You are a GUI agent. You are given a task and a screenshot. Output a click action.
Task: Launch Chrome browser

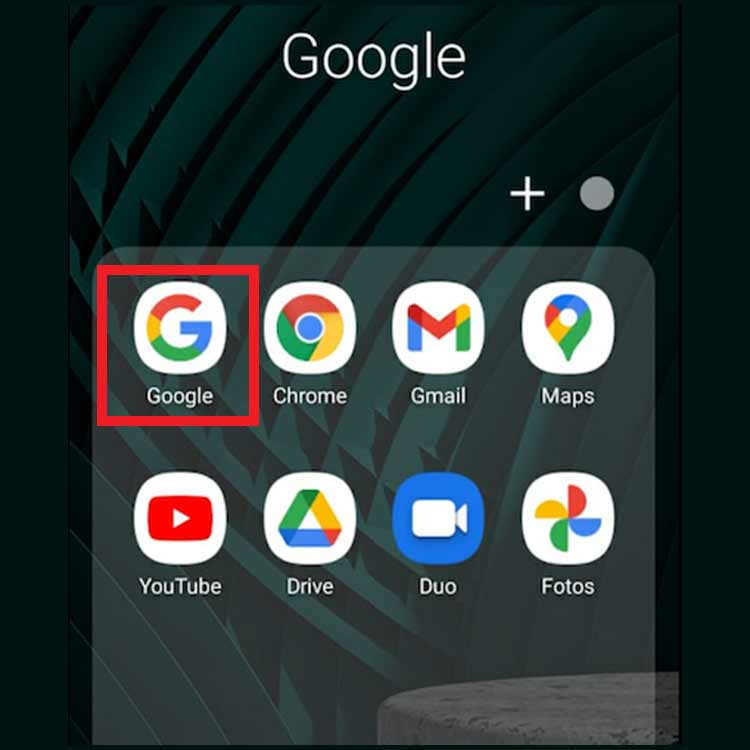point(309,327)
